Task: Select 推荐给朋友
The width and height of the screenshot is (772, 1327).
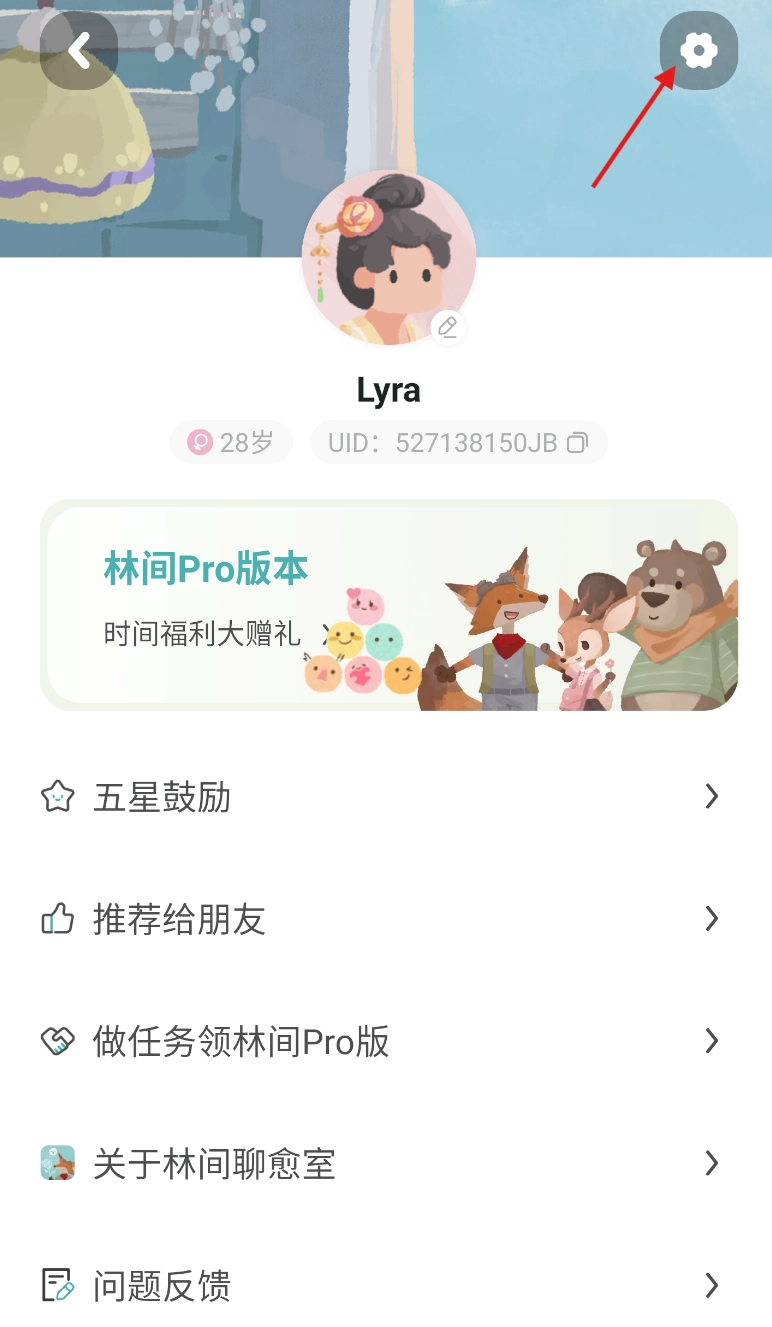Action: point(386,919)
